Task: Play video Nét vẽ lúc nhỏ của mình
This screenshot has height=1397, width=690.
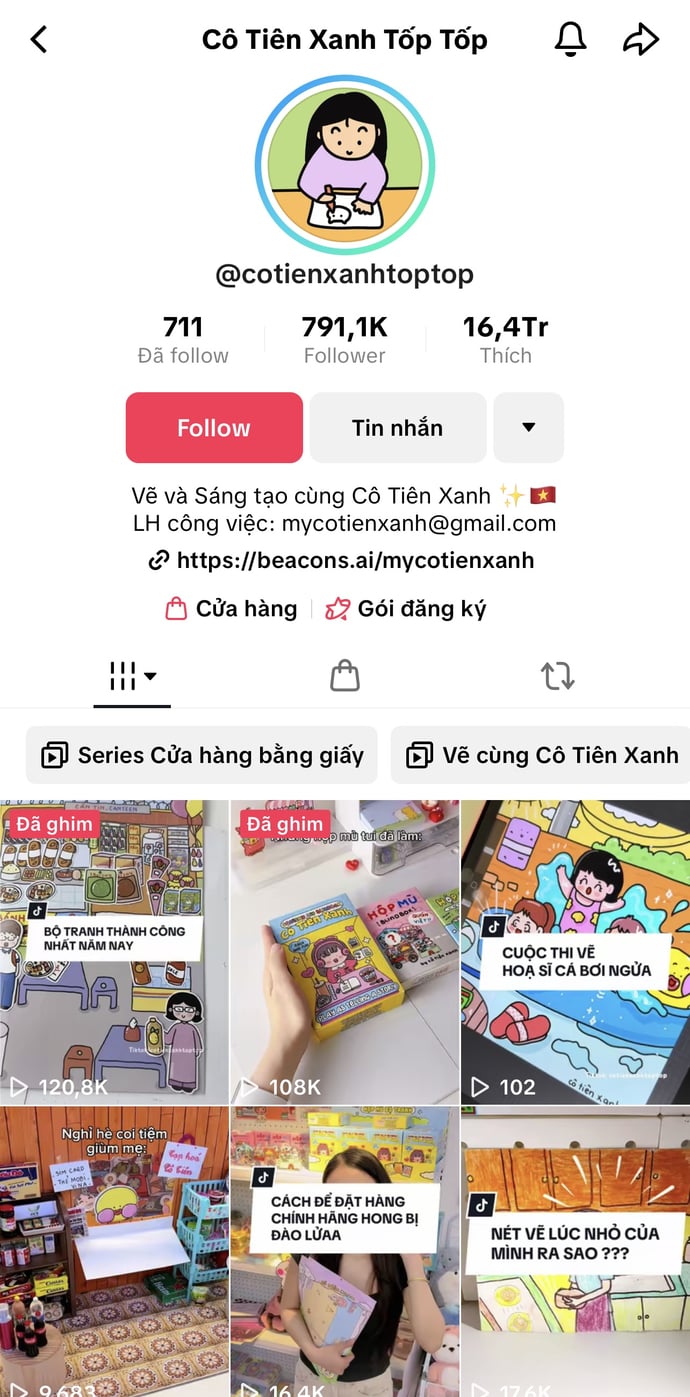Action: pyautogui.click(x=575, y=1250)
